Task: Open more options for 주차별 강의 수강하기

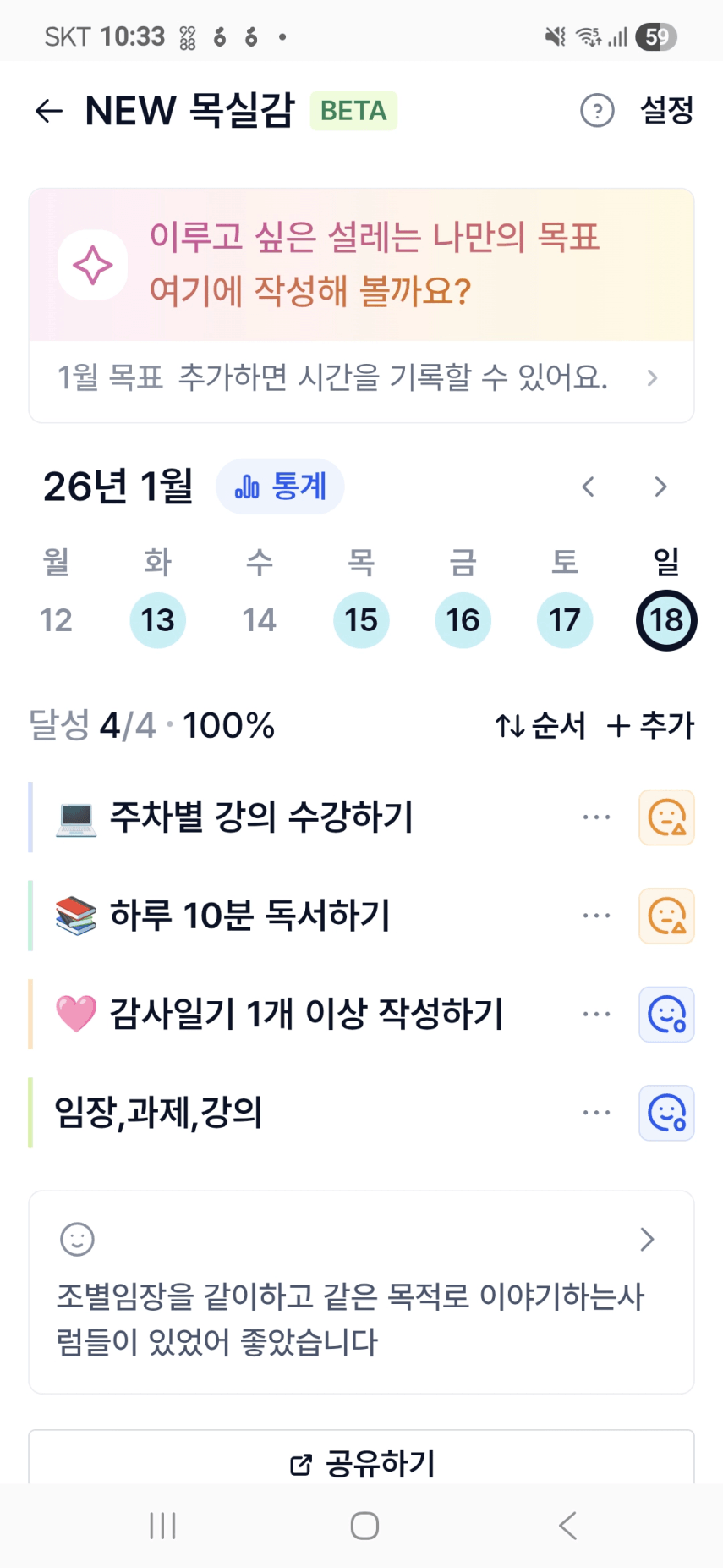Action: (596, 817)
